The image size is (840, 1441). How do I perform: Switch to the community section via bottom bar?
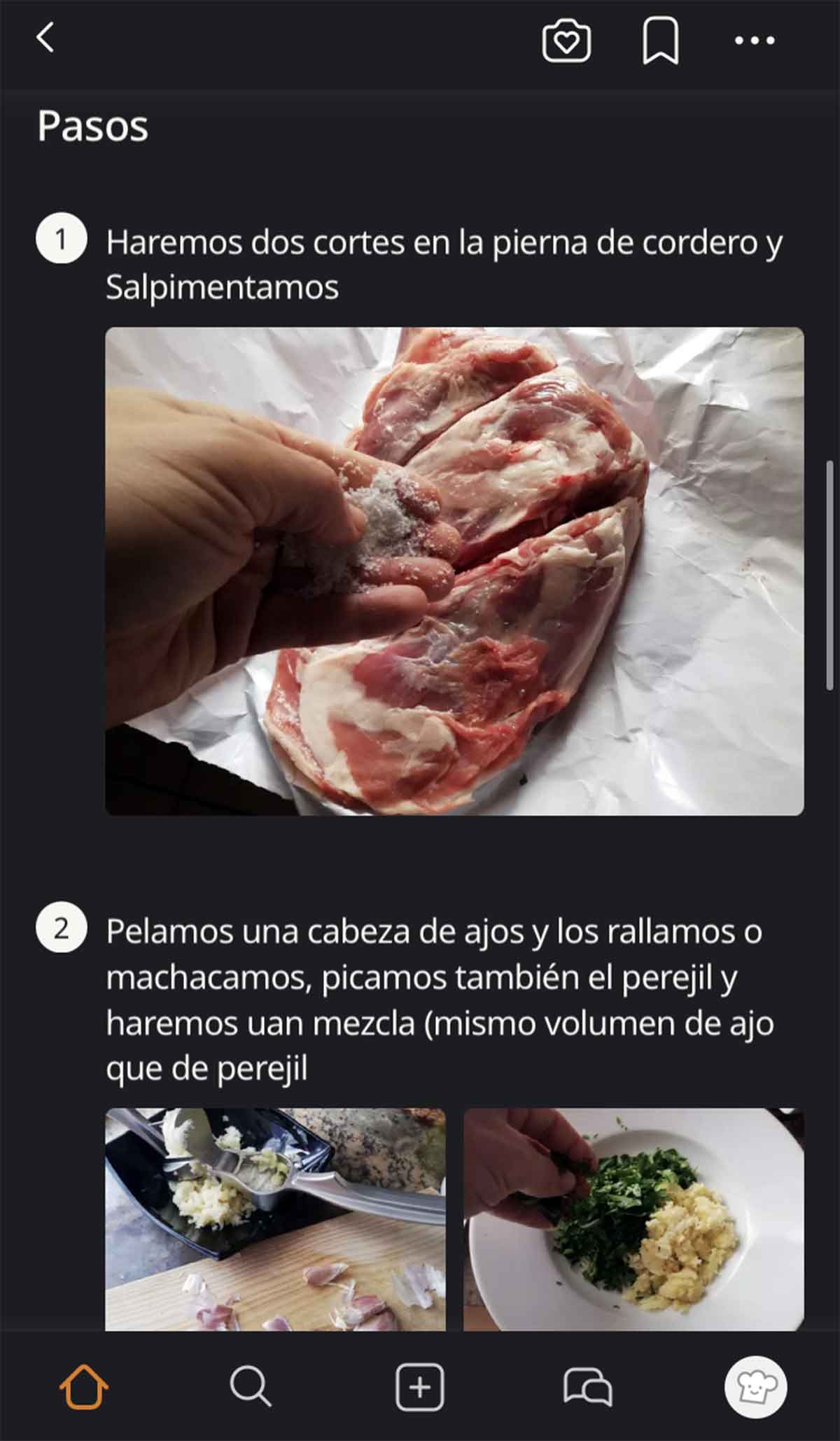pyautogui.click(x=588, y=1389)
